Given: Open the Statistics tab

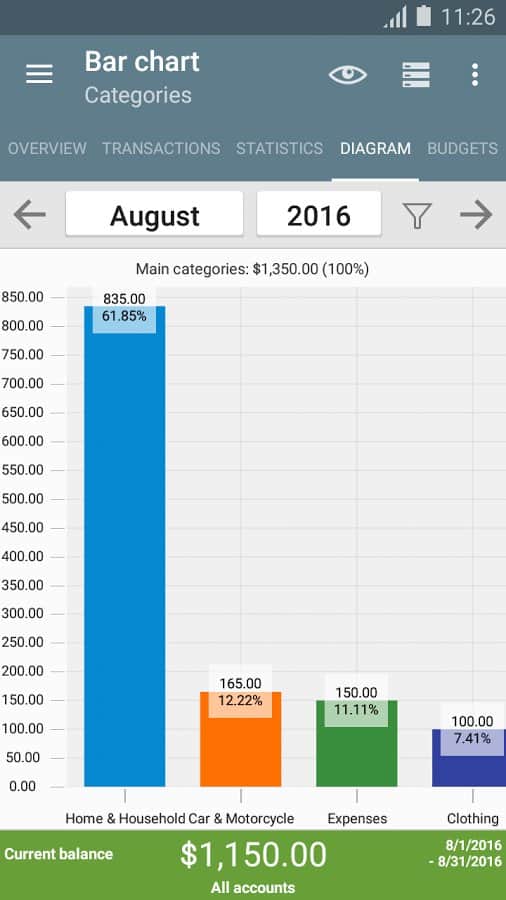Looking at the screenshot, I should (x=279, y=148).
